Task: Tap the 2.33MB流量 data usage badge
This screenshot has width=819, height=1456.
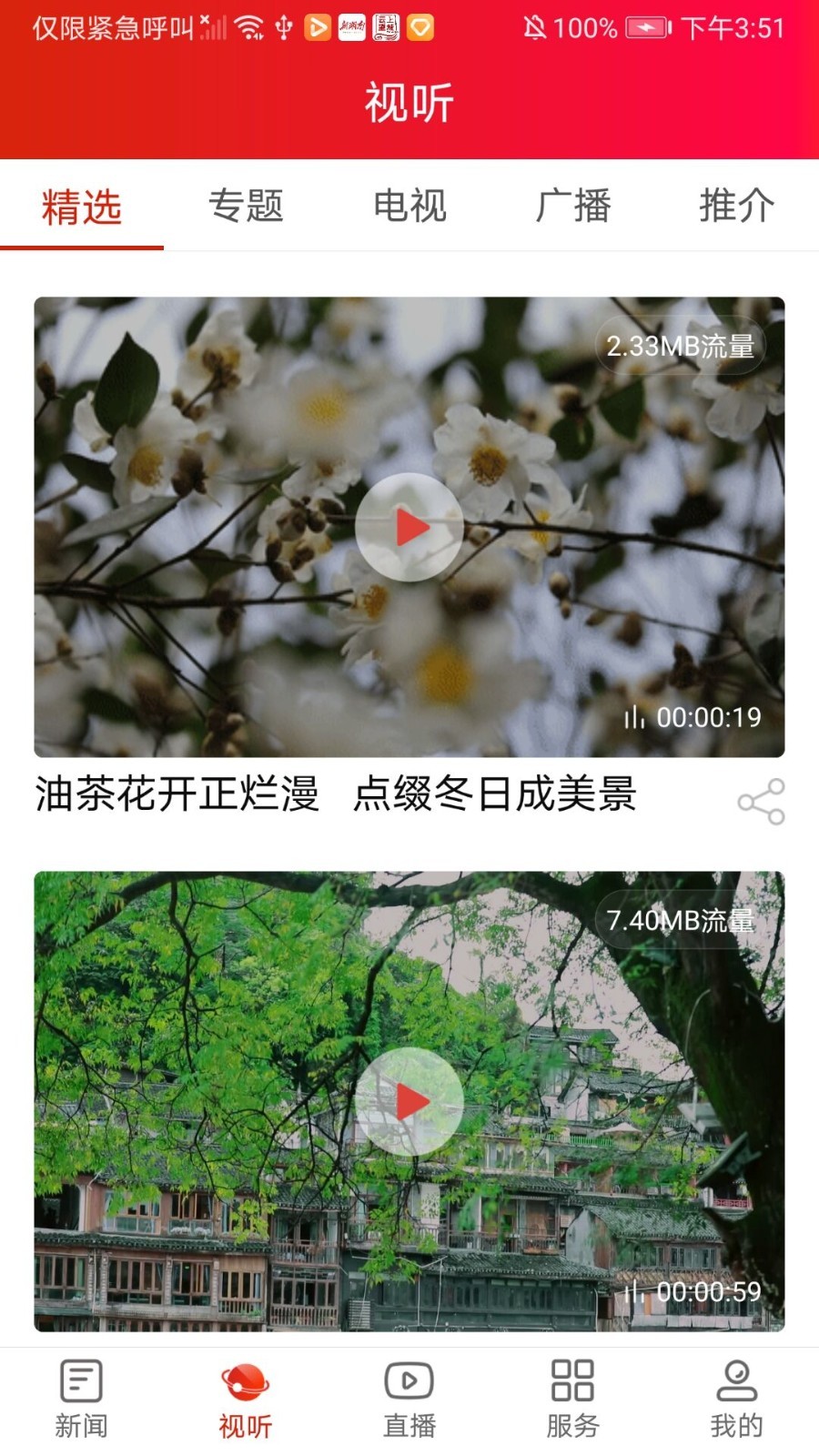Action: [x=682, y=346]
